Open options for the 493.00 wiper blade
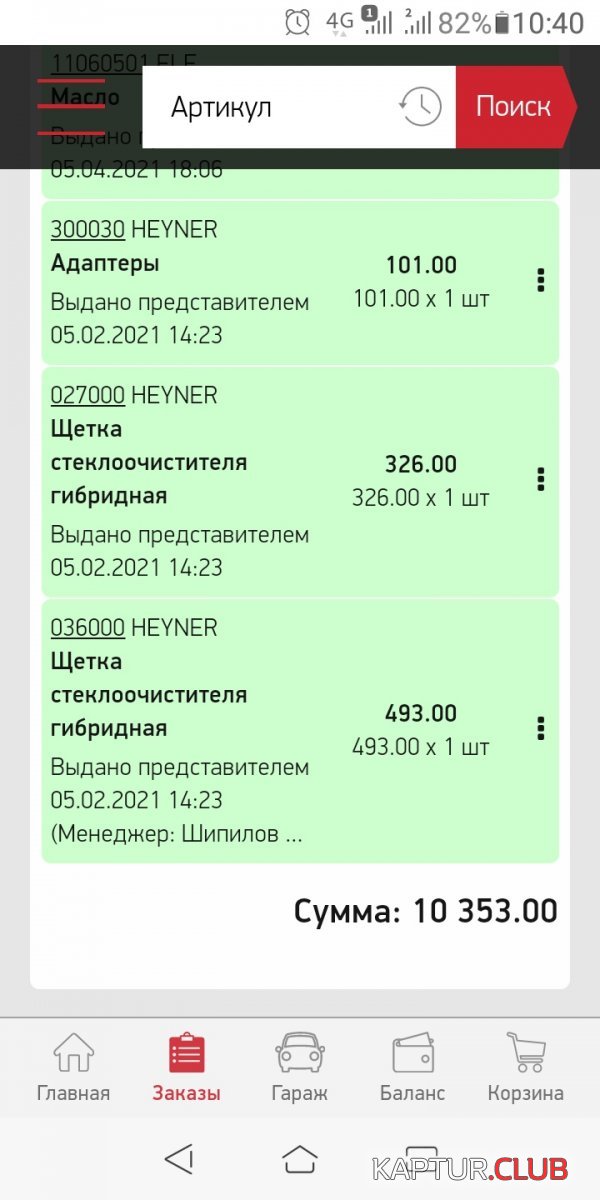Screen dimensions: 600x1200 (x=541, y=728)
